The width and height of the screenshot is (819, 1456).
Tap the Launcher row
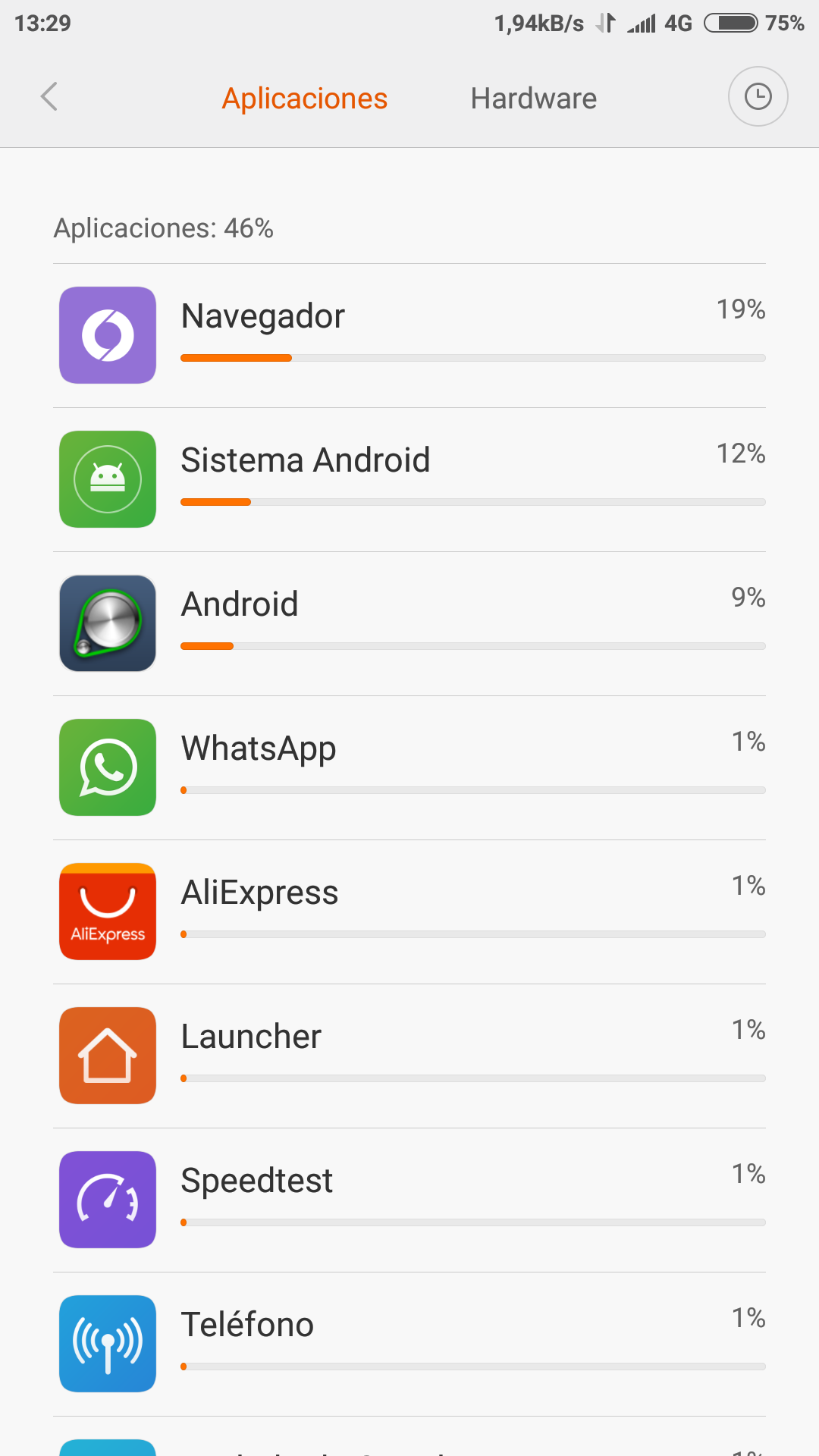(409, 1056)
